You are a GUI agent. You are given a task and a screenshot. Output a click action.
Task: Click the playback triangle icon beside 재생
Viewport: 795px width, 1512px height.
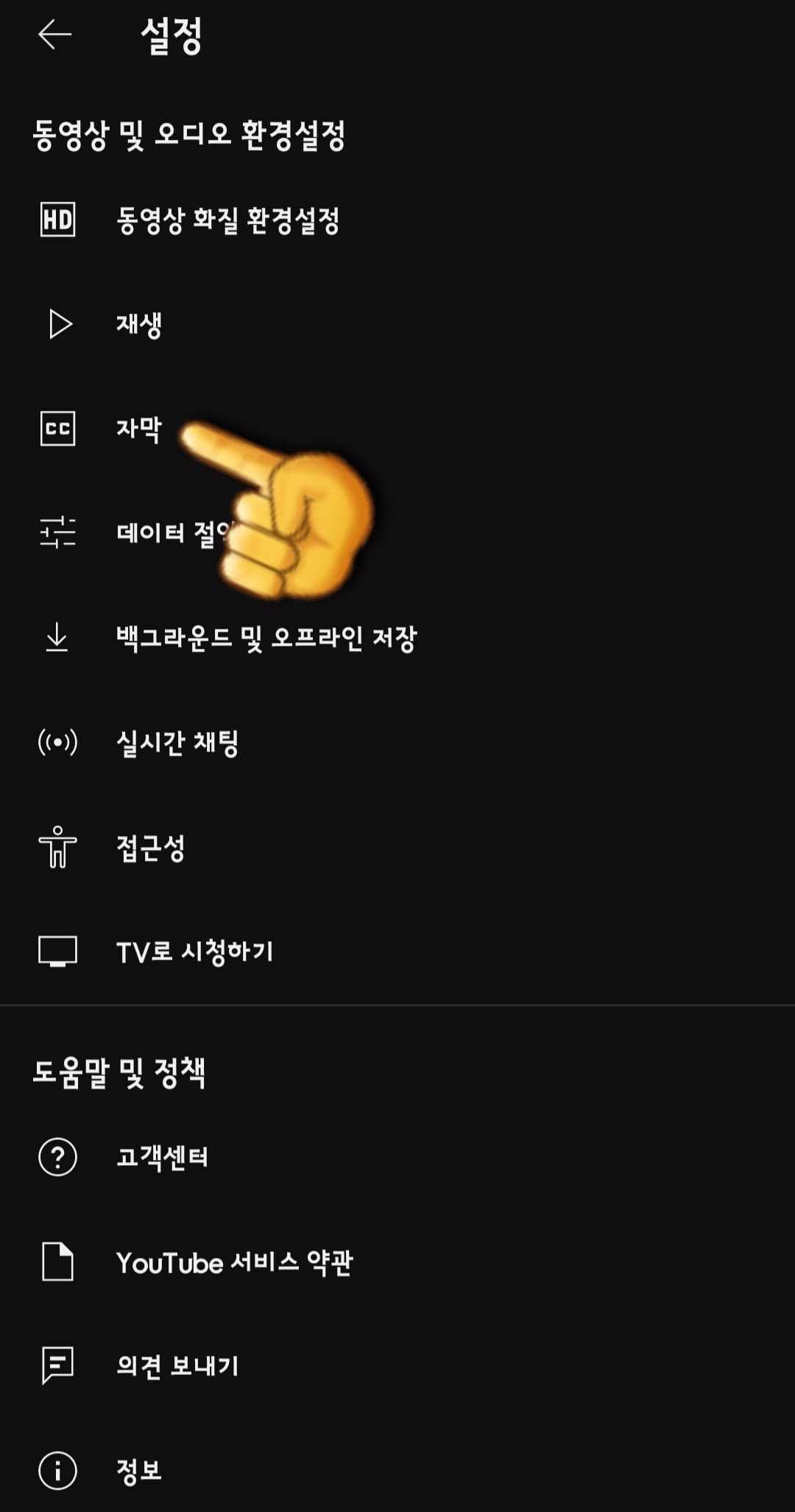(x=58, y=324)
